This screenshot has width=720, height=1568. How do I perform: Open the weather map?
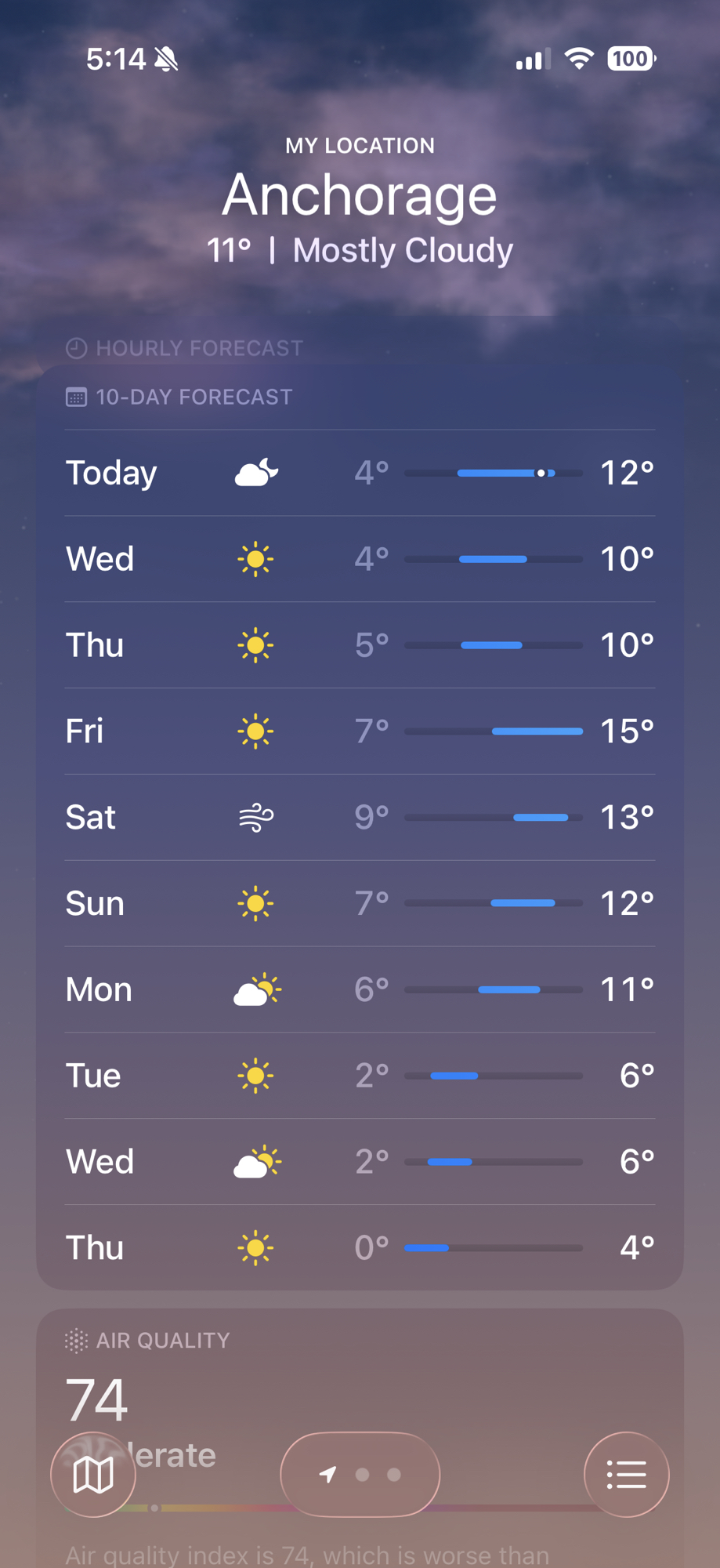[x=93, y=1475]
